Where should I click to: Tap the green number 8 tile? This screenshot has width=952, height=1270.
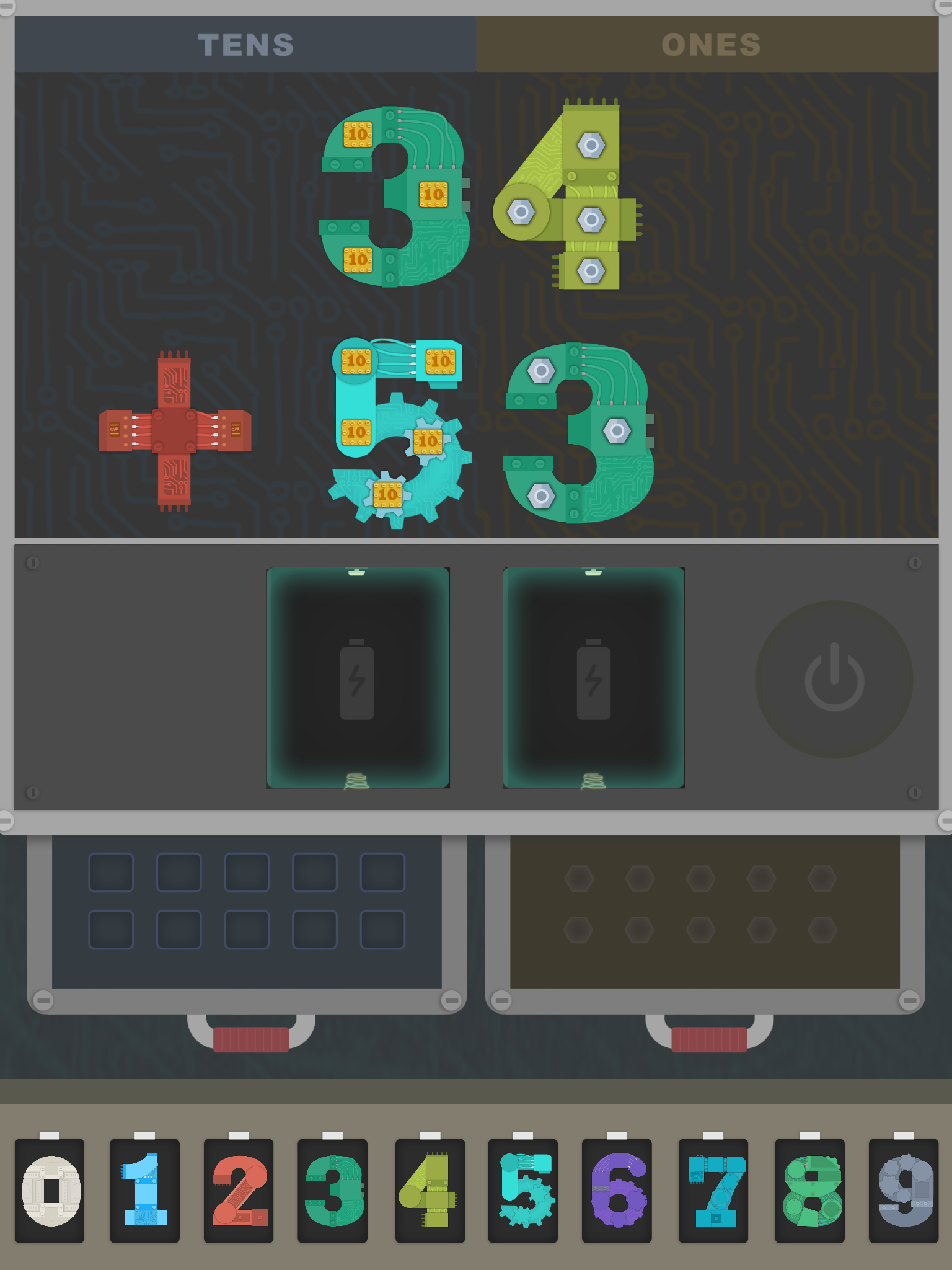coord(810,1191)
